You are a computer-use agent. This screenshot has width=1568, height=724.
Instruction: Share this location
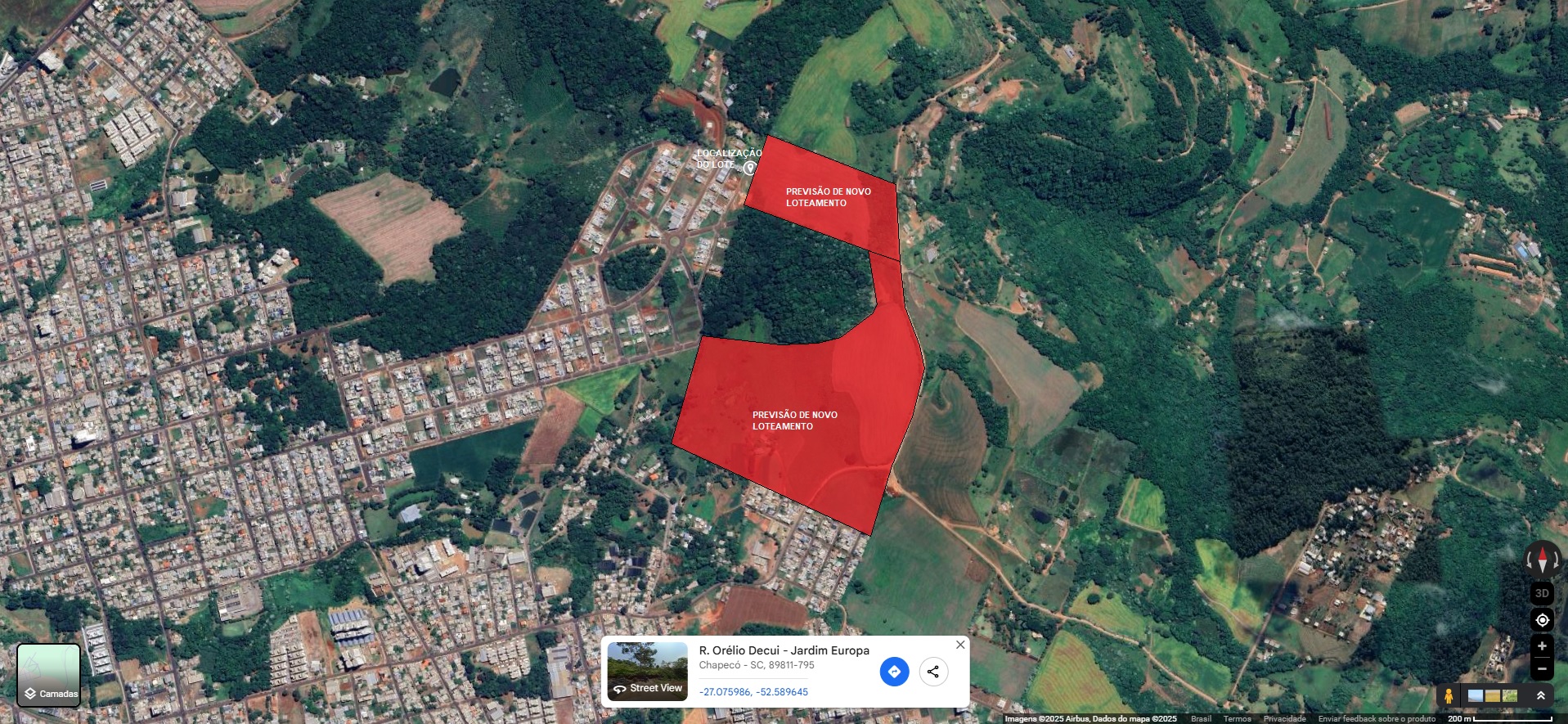click(933, 672)
